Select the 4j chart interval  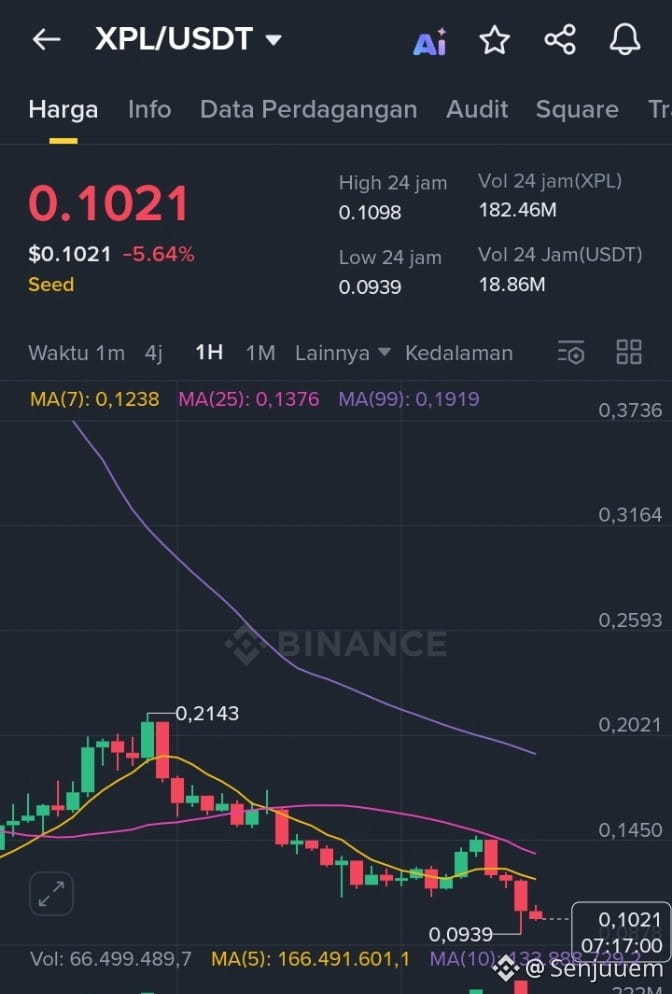(154, 352)
